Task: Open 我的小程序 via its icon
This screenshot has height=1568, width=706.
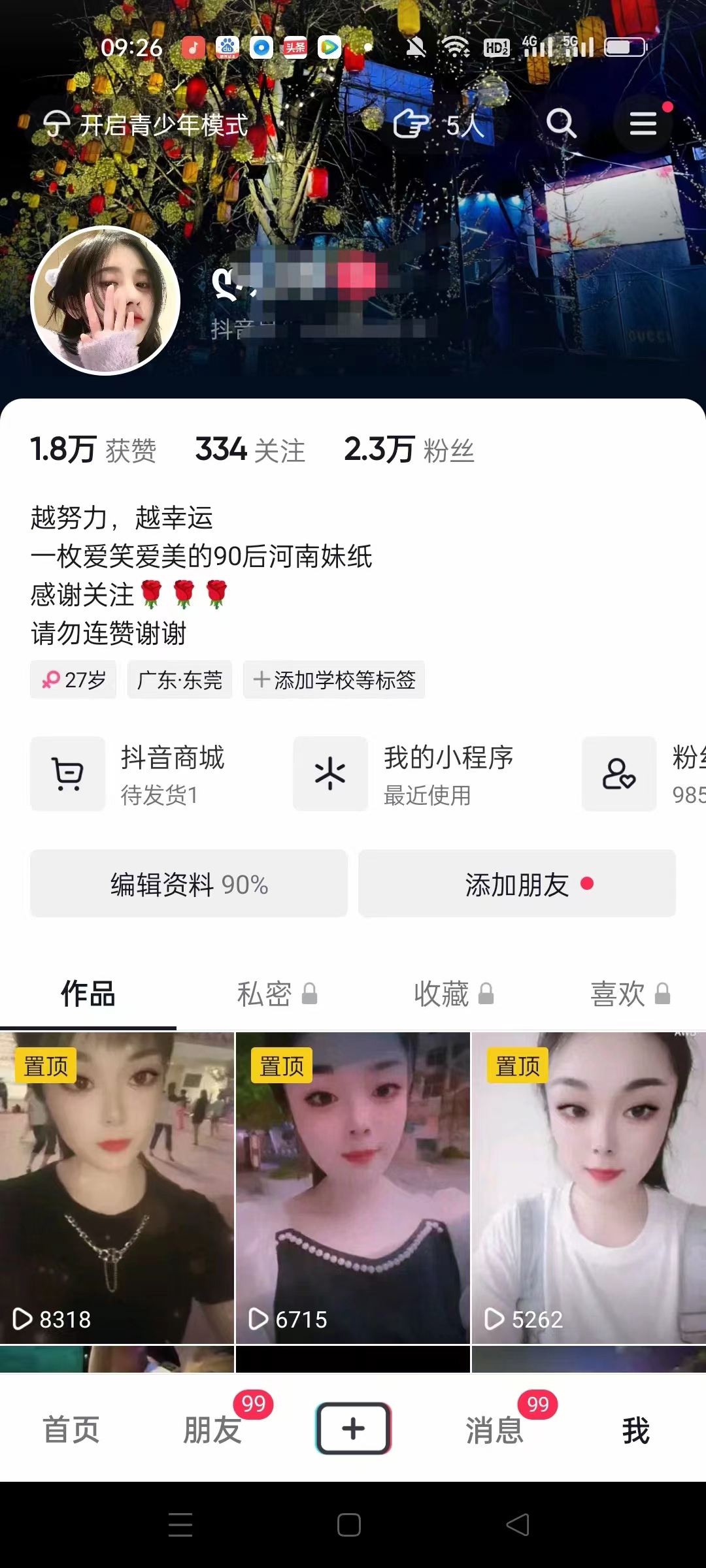Action: [330, 774]
